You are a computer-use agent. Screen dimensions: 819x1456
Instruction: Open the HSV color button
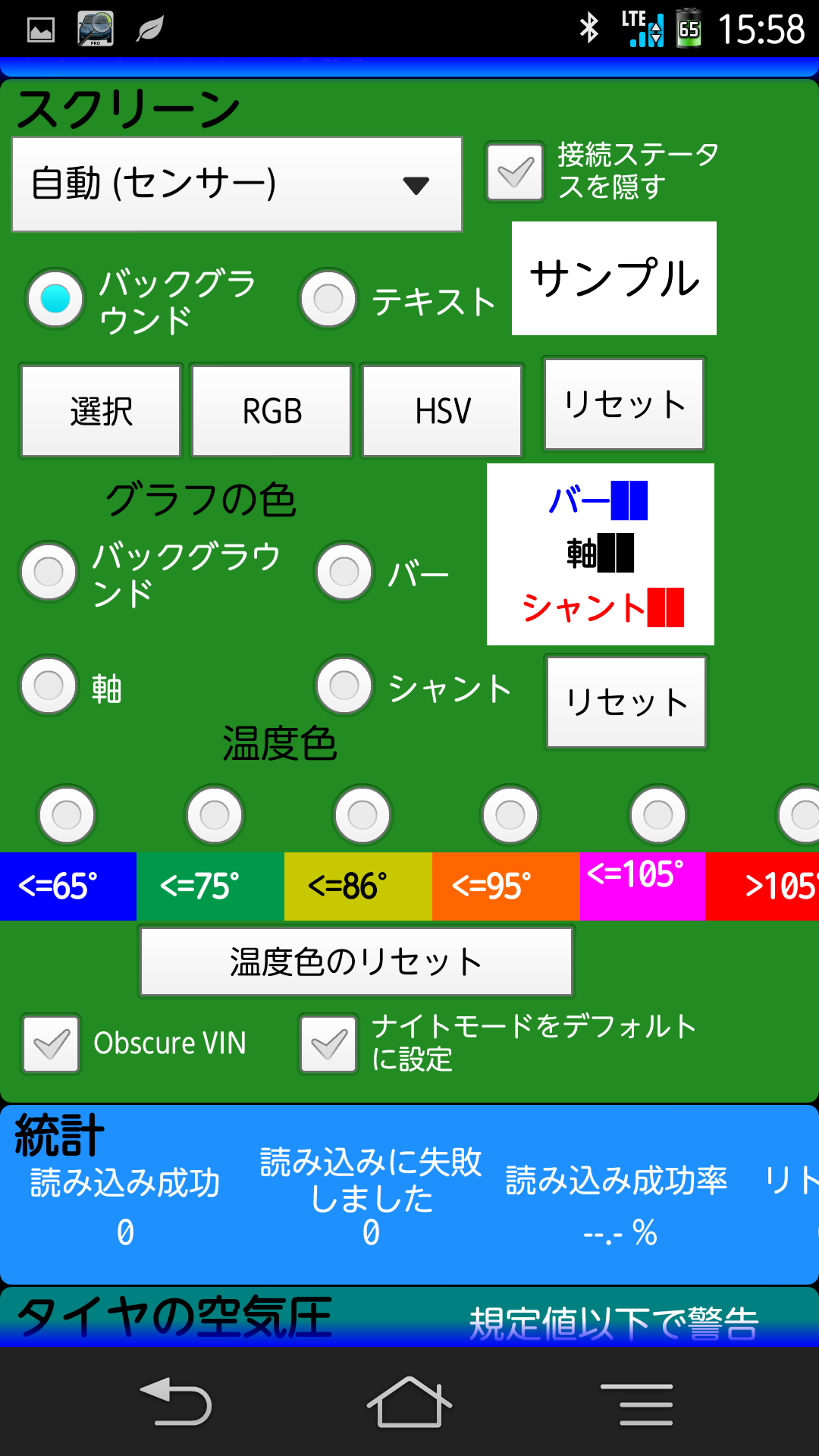coord(442,412)
